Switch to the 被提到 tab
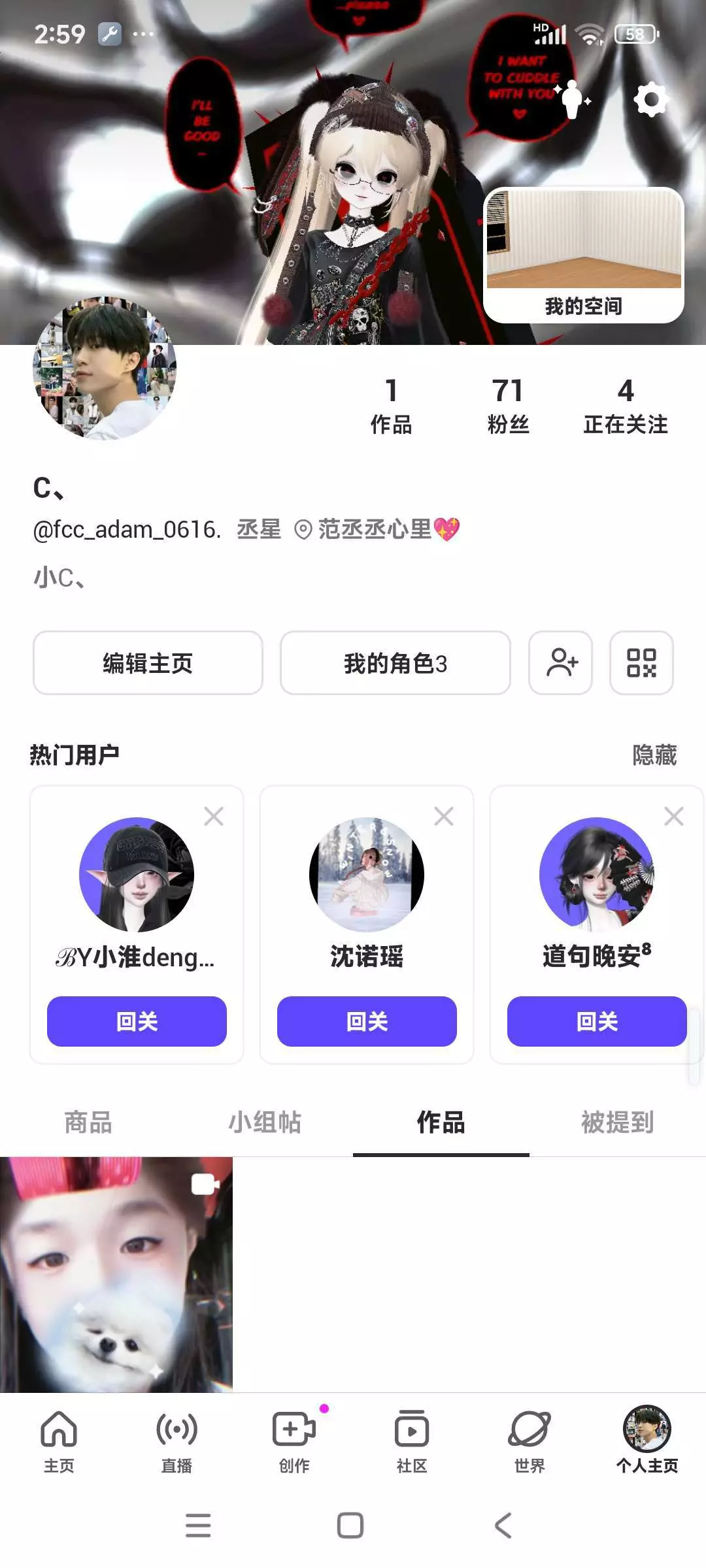The height and width of the screenshot is (1568, 706). pyautogui.click(x=618, y=1122)
